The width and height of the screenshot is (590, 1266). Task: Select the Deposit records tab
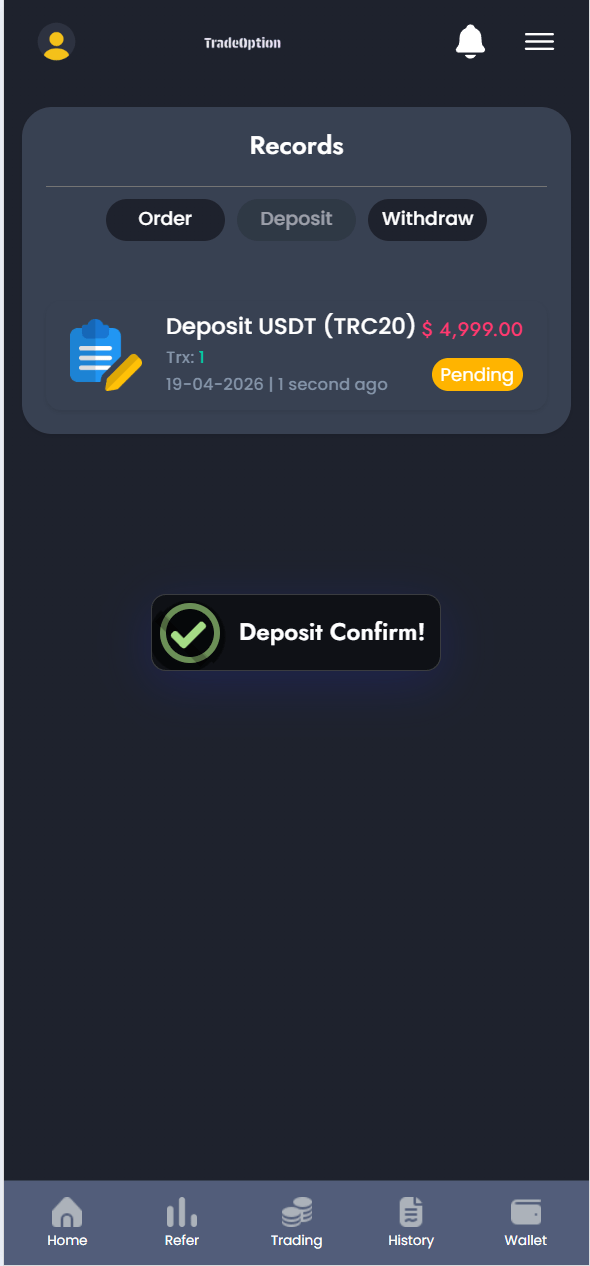296,219
